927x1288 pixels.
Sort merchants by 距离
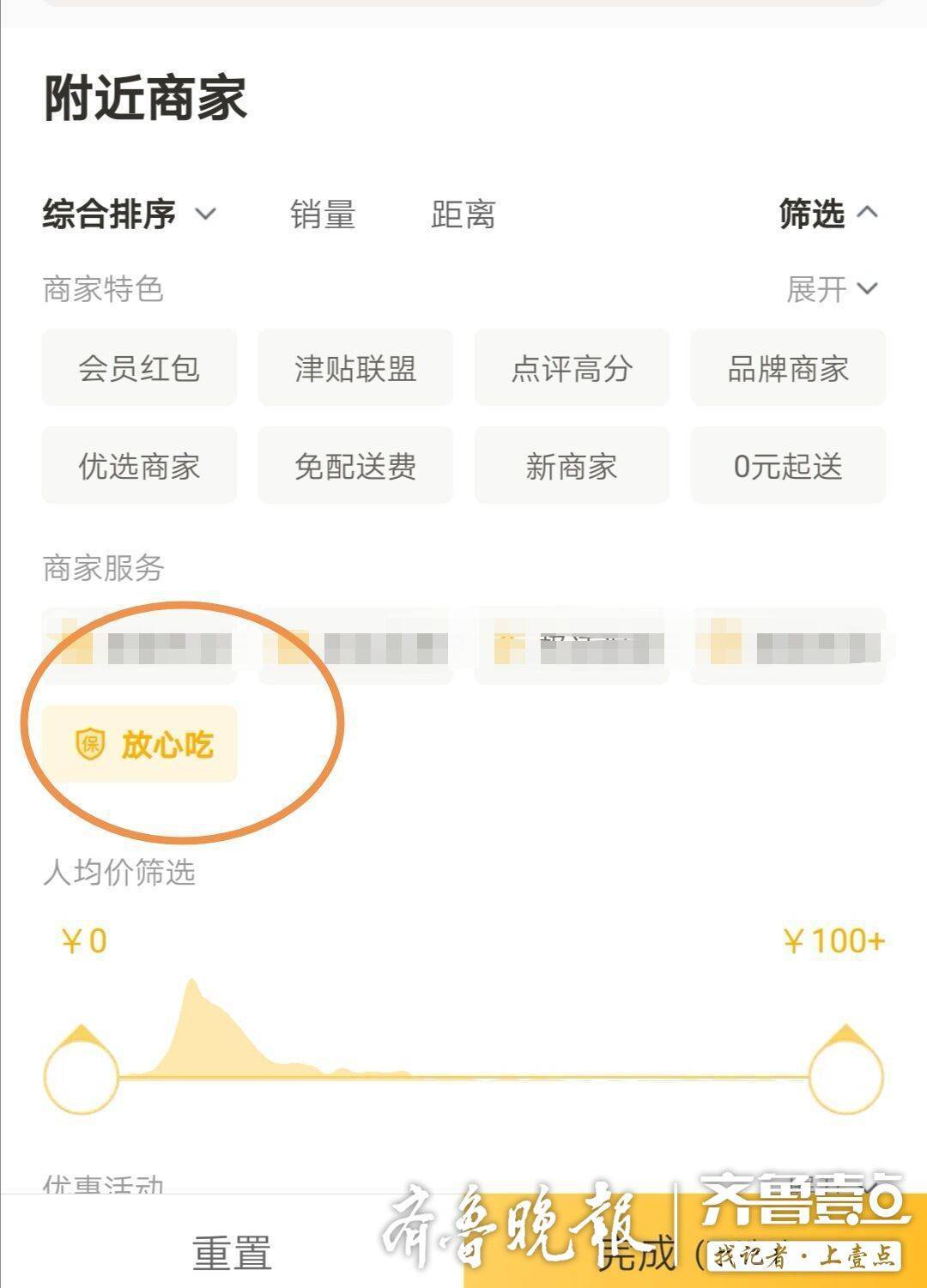pyautogui.click(x=463, y=215)
